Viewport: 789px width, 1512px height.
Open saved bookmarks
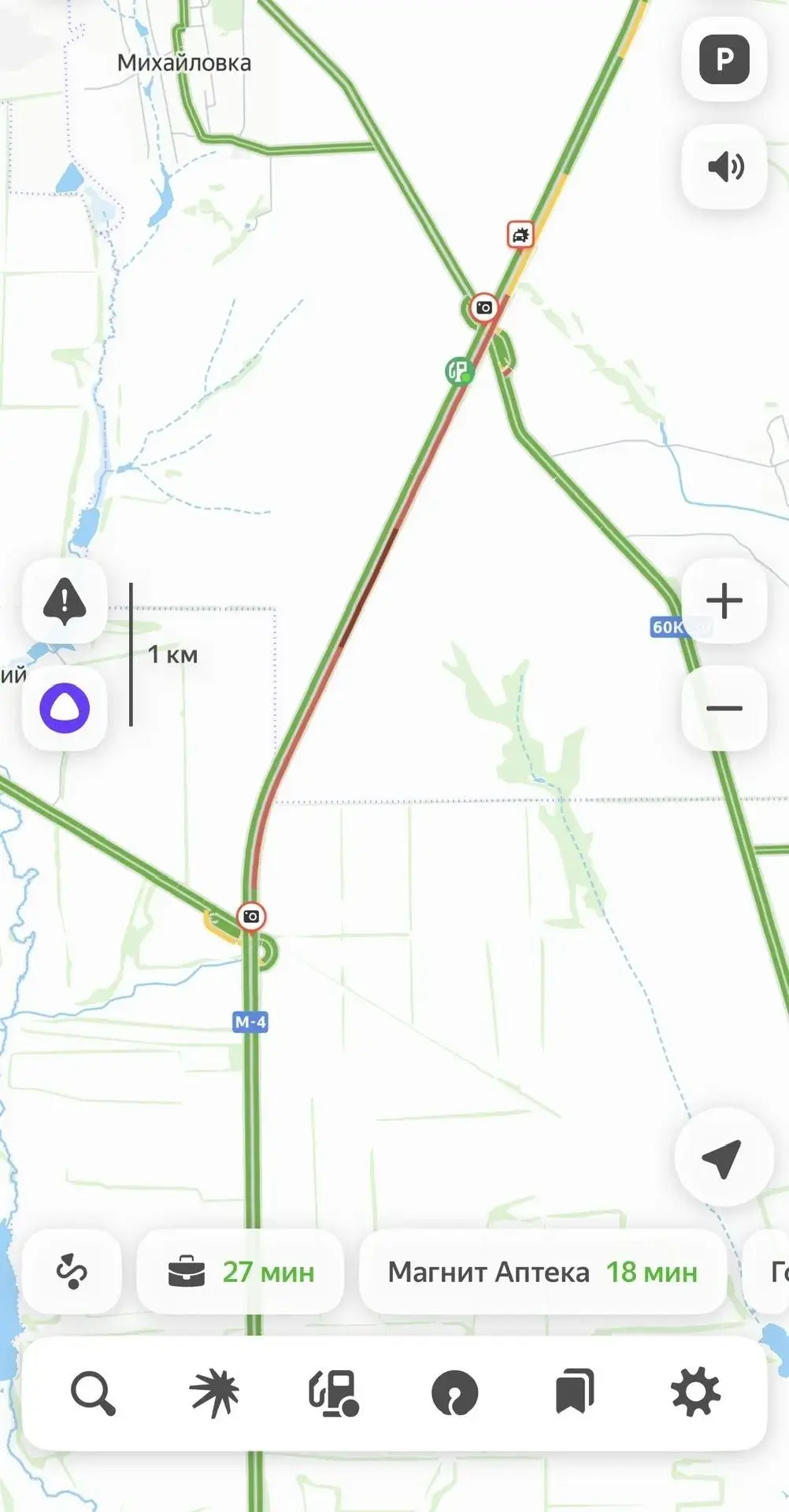(x=575, y=1393)
